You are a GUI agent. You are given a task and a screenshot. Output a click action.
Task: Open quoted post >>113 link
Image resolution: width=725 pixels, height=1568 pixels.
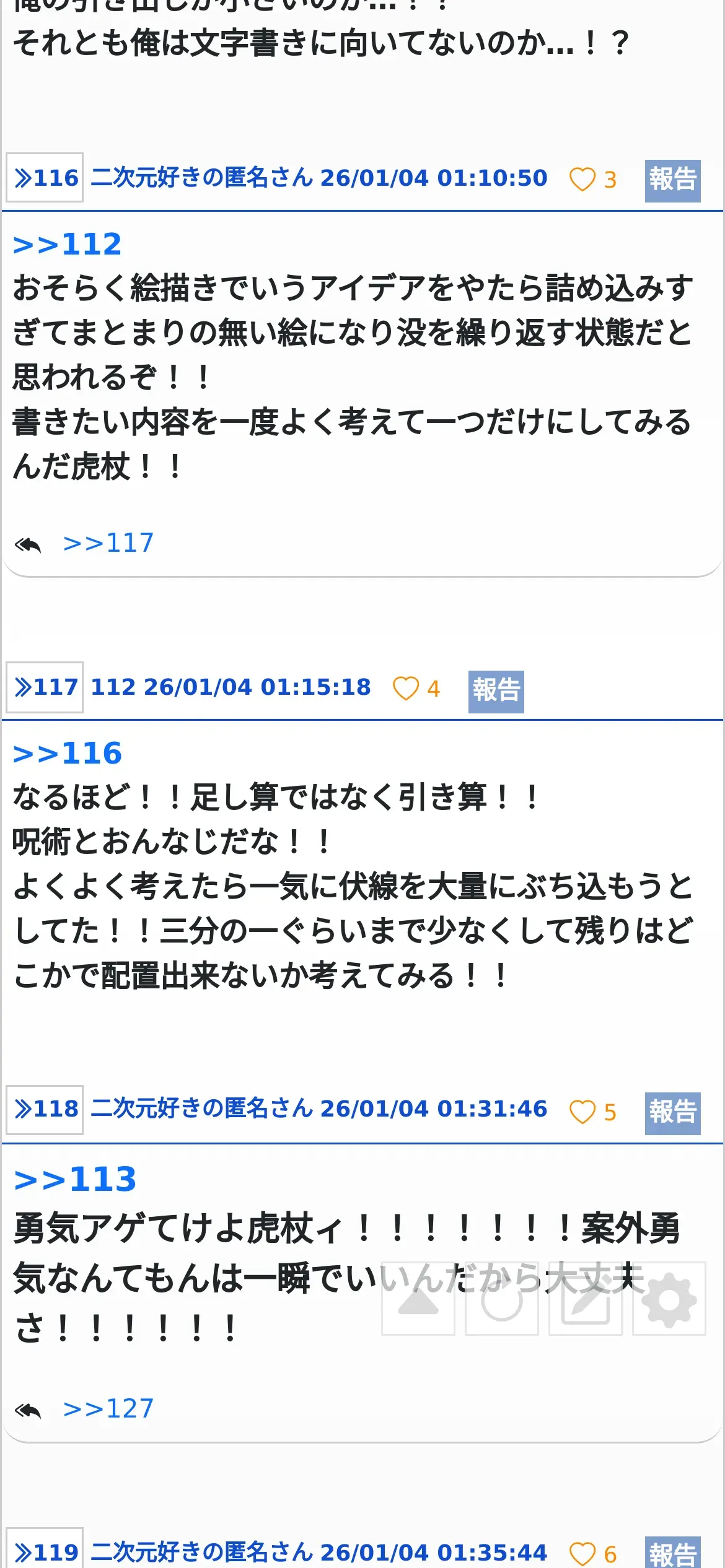[x=74, y=1179]
